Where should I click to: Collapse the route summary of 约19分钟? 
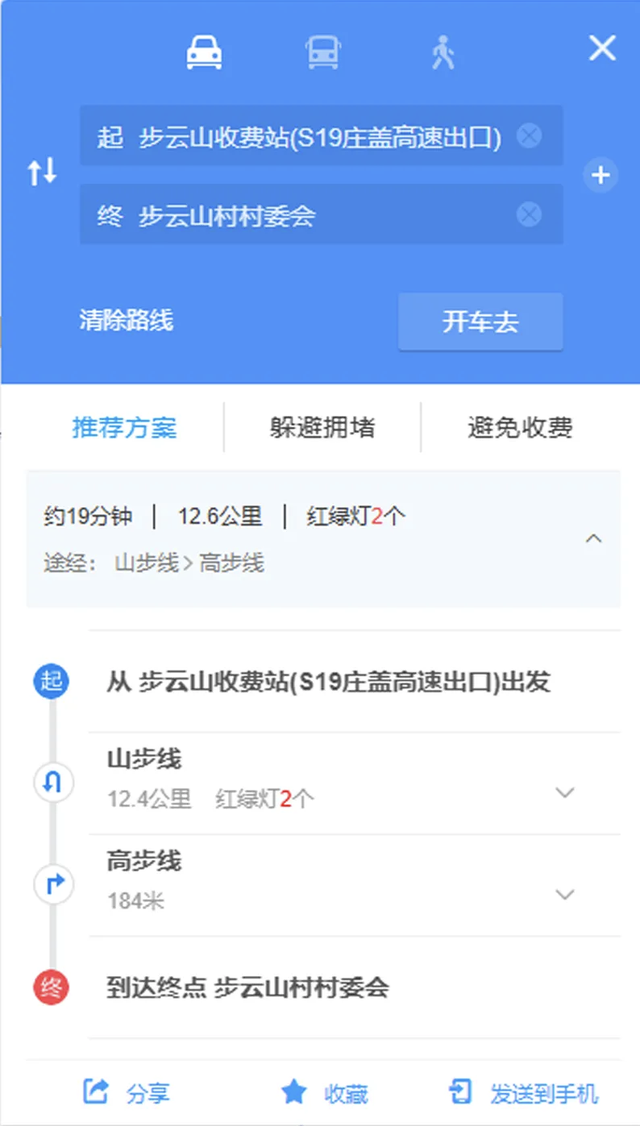[593, 539]
